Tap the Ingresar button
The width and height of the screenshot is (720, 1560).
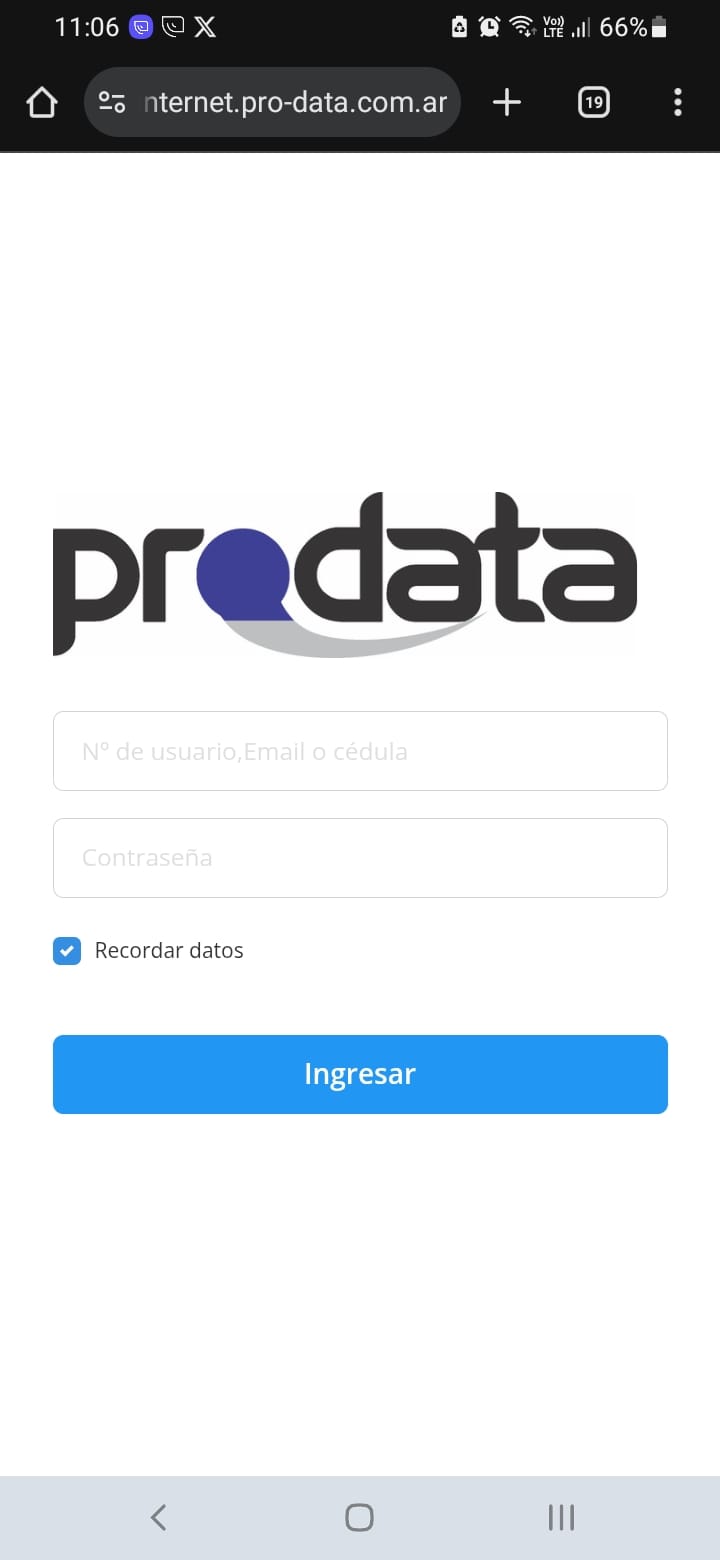pos(360,1074)
